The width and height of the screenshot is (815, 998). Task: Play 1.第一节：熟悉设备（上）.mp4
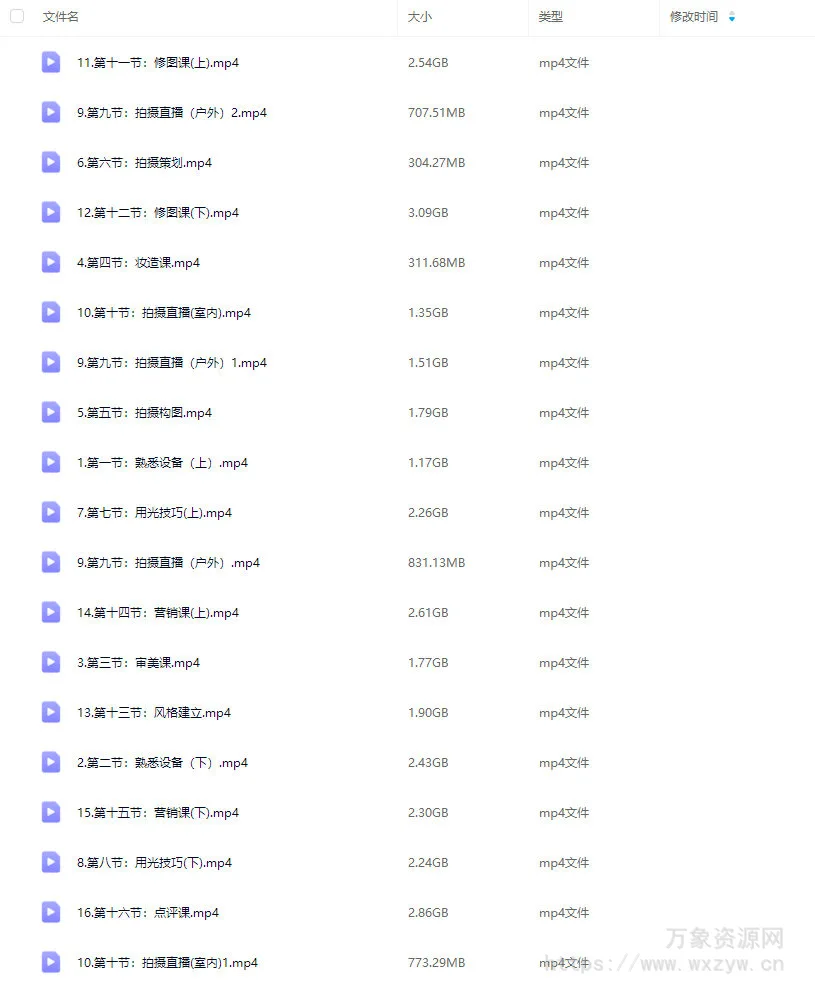[x=162, y=463]
